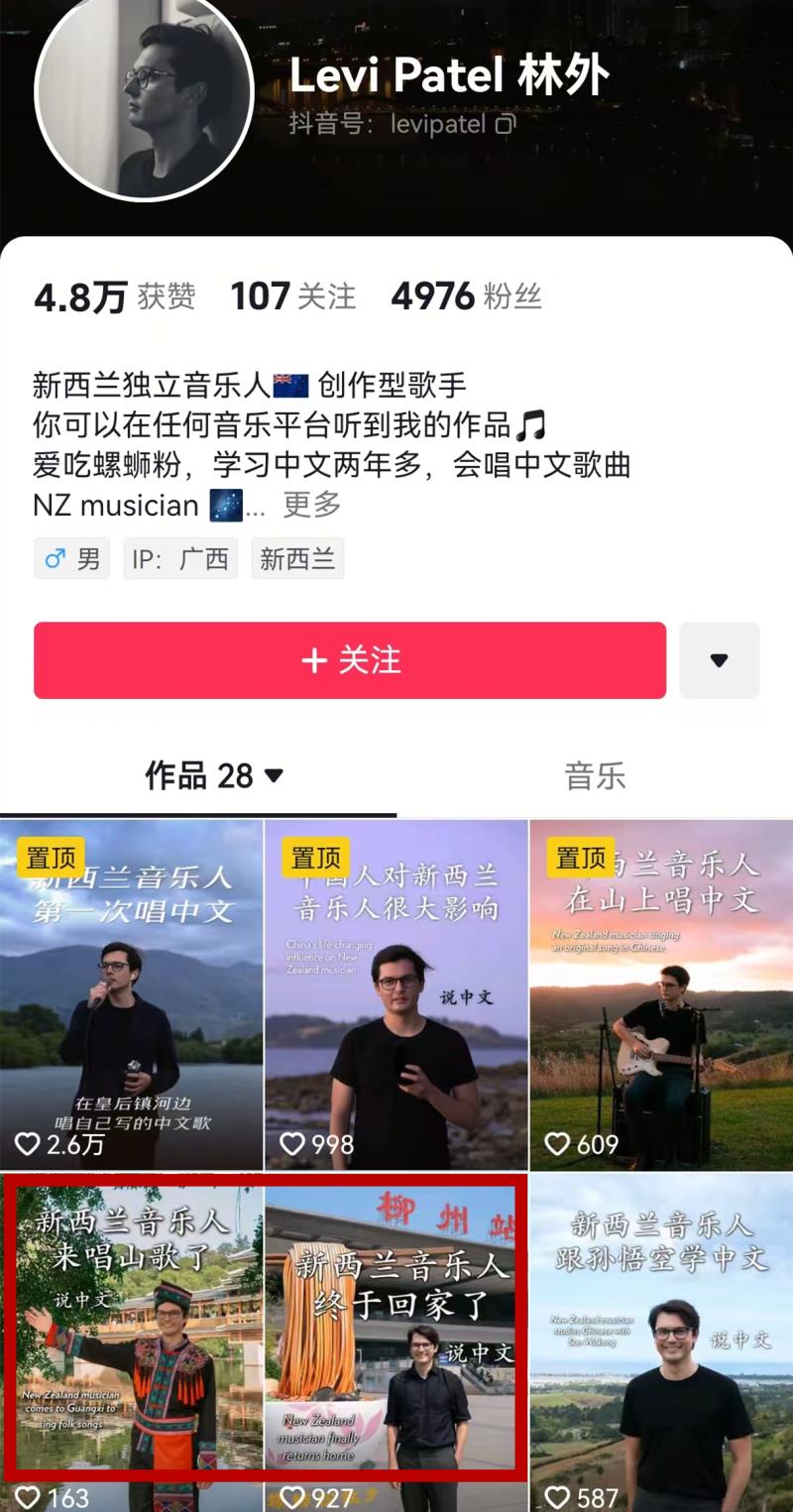Open pinned video 新西兰音乐人第一次唱中文
Screen dimensions: 793x1512
(x=132, y=994)
